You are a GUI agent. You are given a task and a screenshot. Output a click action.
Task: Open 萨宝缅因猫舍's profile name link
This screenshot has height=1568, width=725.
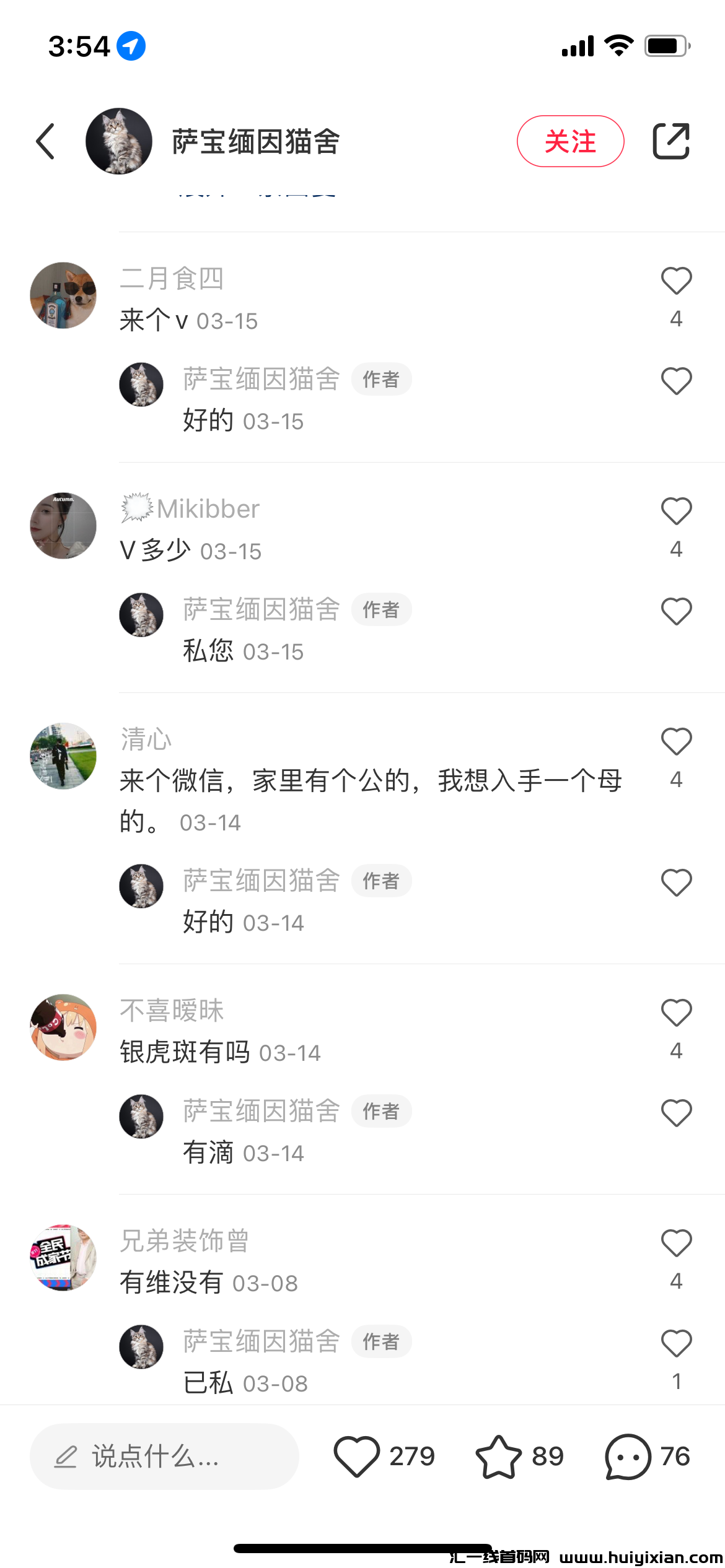(255, 141)
